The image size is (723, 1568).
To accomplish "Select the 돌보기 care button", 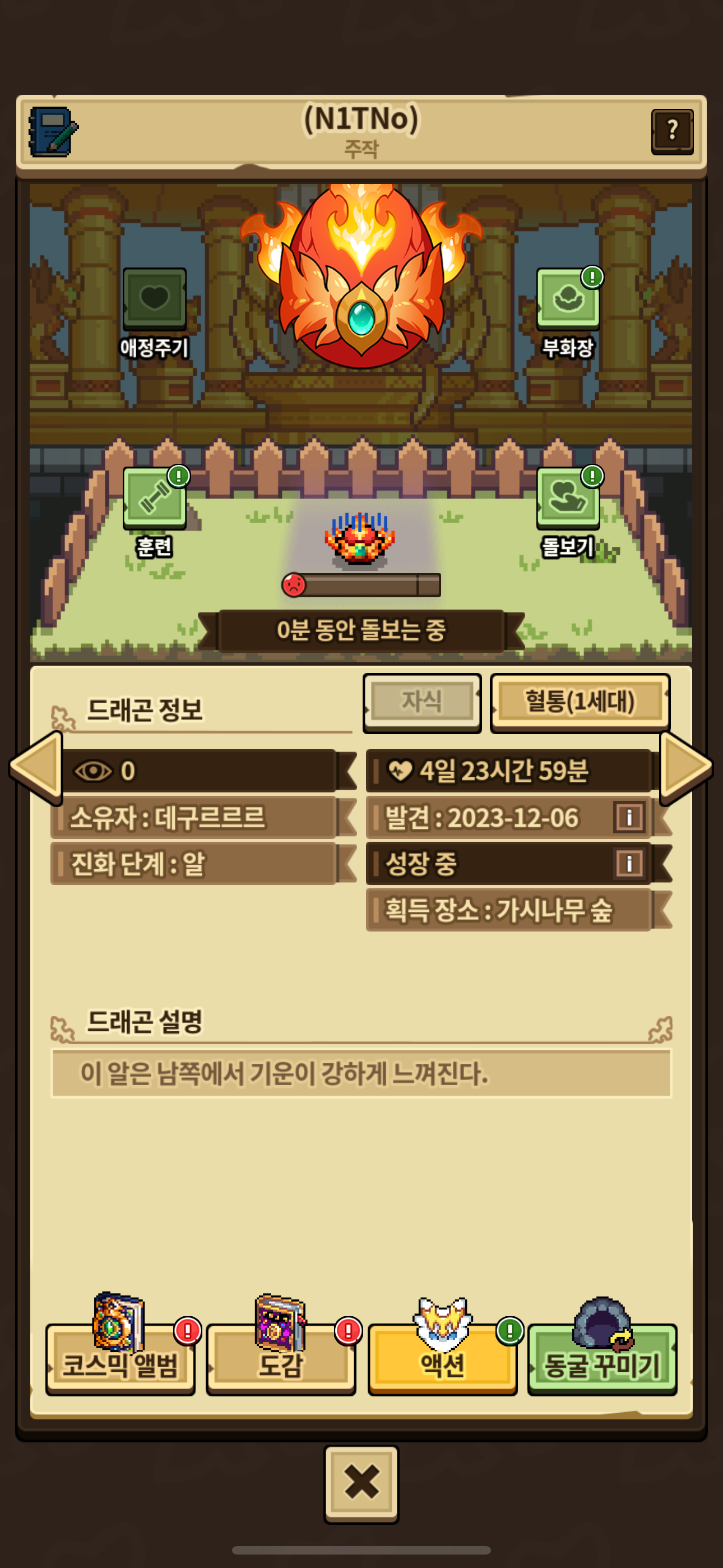I will [568, 499].
